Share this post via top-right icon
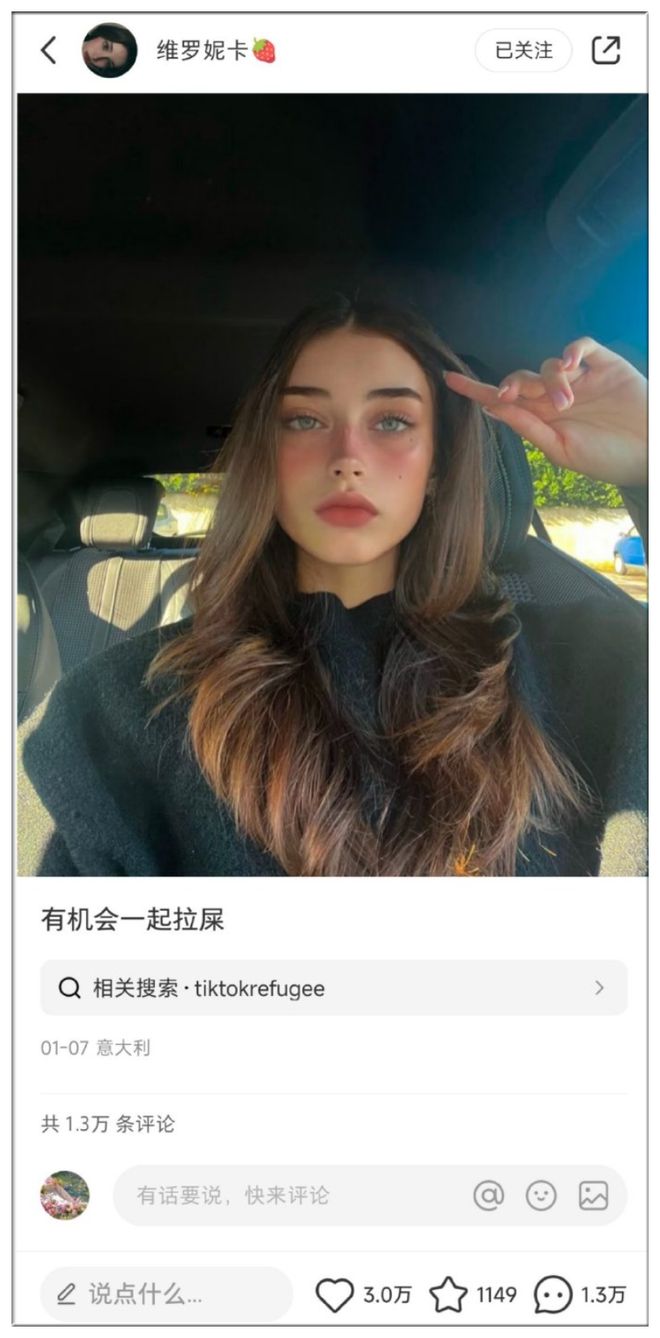Screen dimensions: 660x1338 (606, 50)
